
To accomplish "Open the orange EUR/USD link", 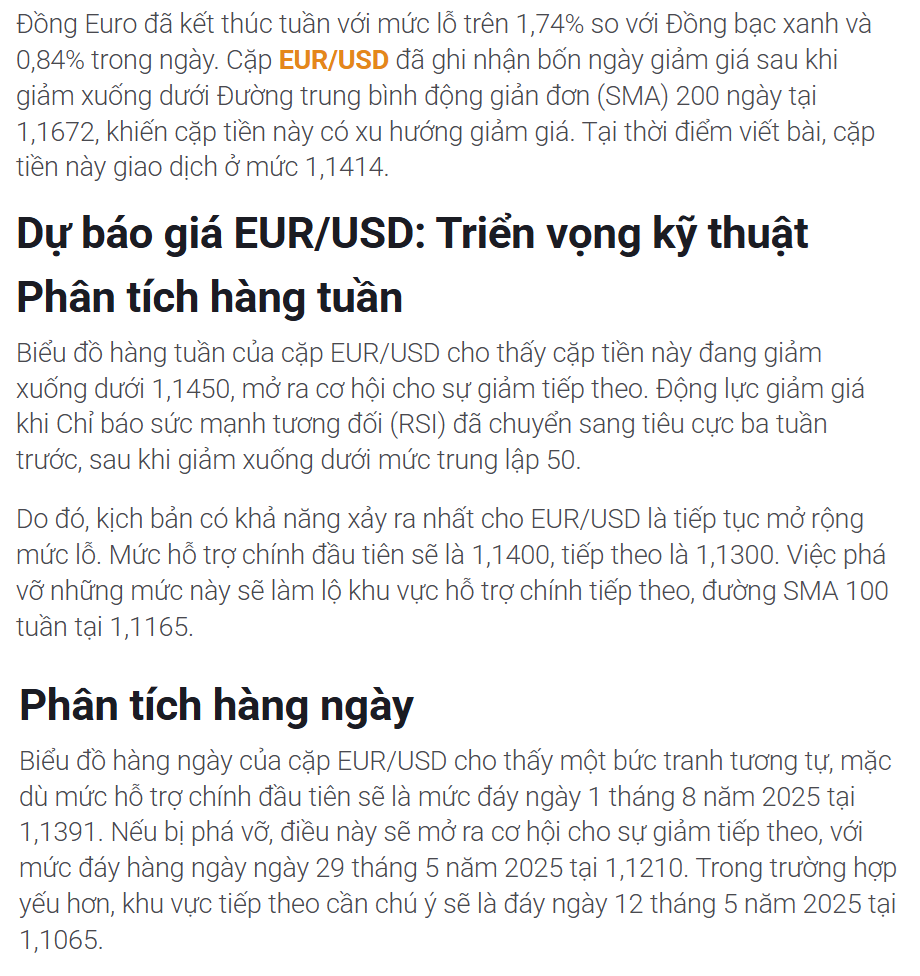I will [333, 60].
